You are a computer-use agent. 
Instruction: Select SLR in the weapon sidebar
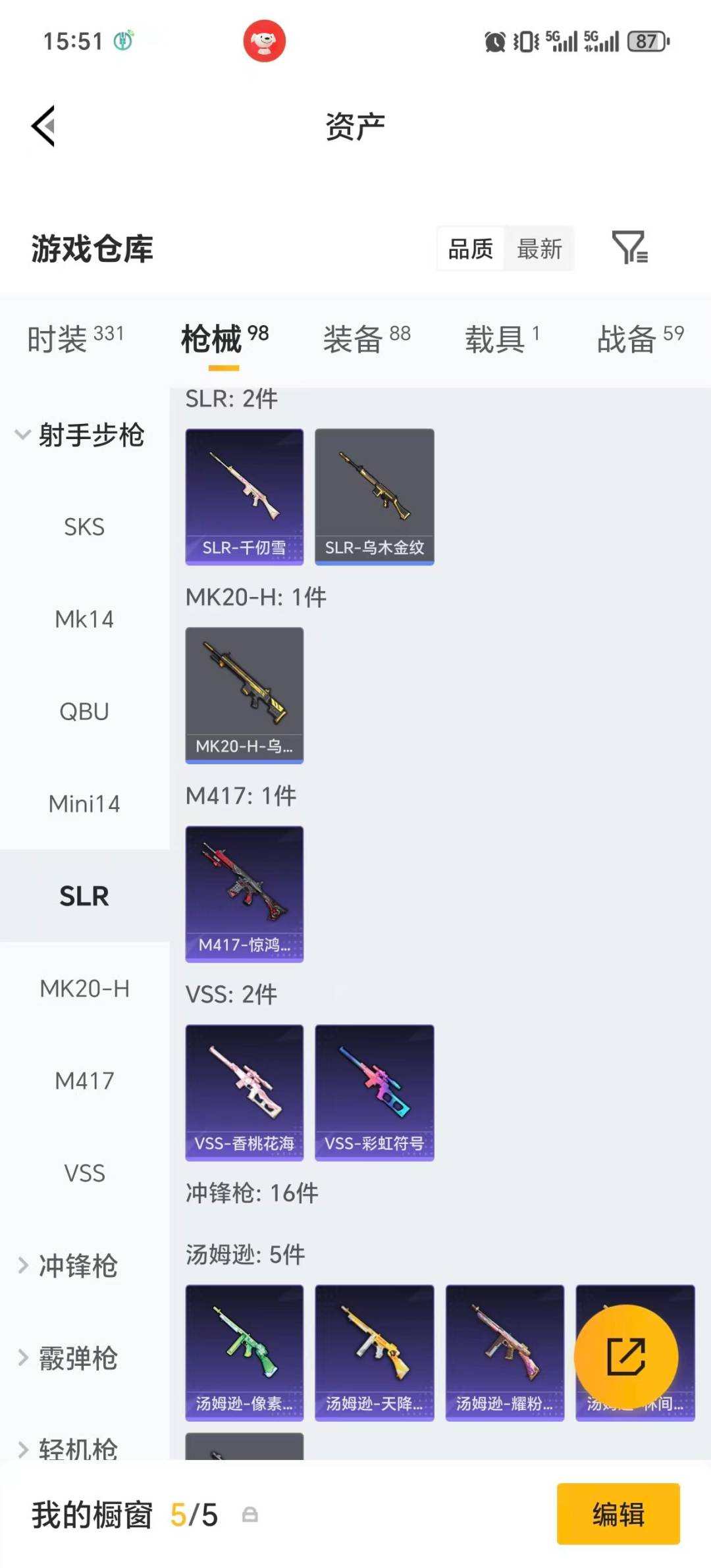(x=84, y=896)
